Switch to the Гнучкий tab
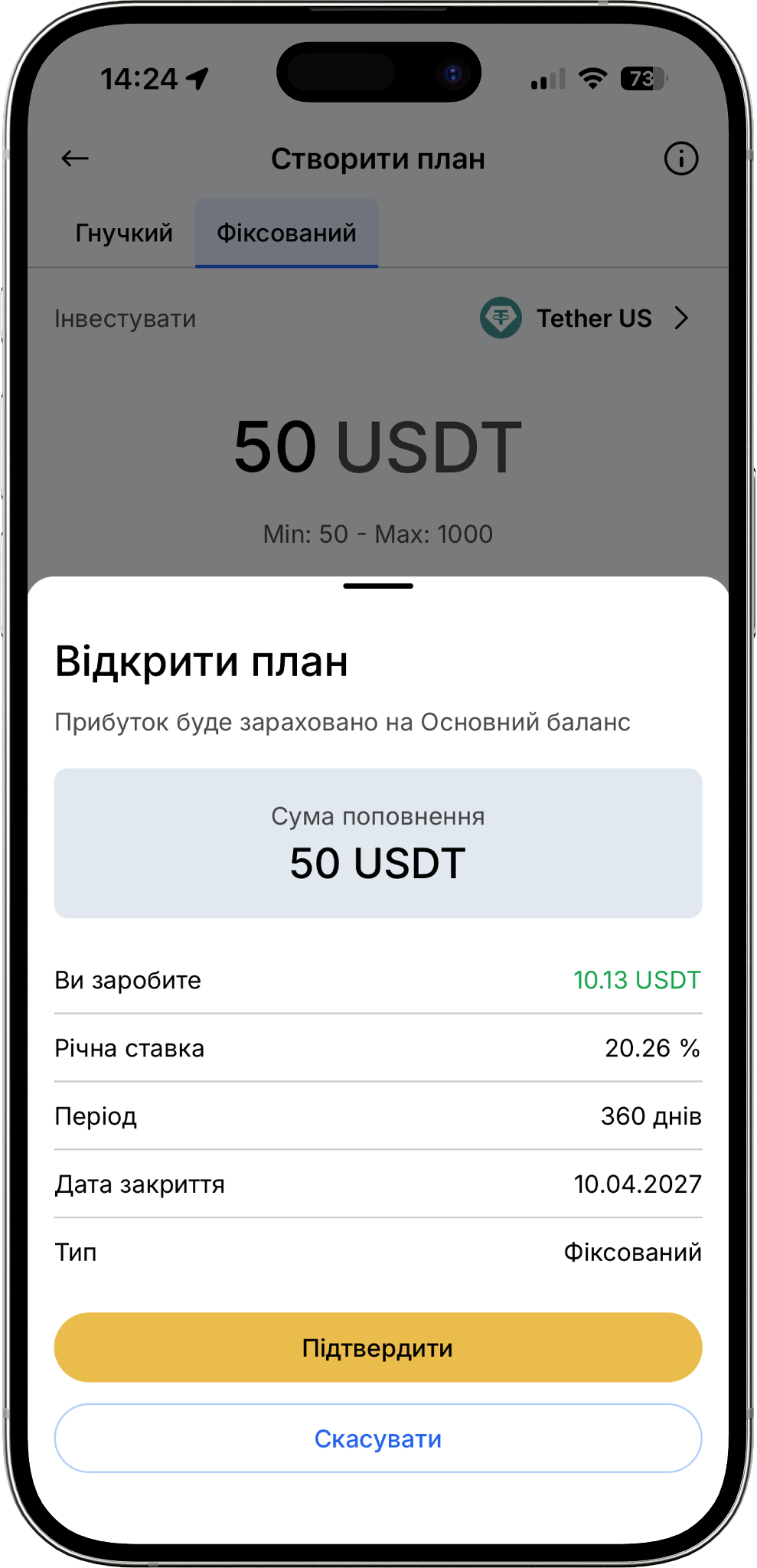The height and width of the screenshot is (1568, 757). pyautogui.click(x=124, y=233)
